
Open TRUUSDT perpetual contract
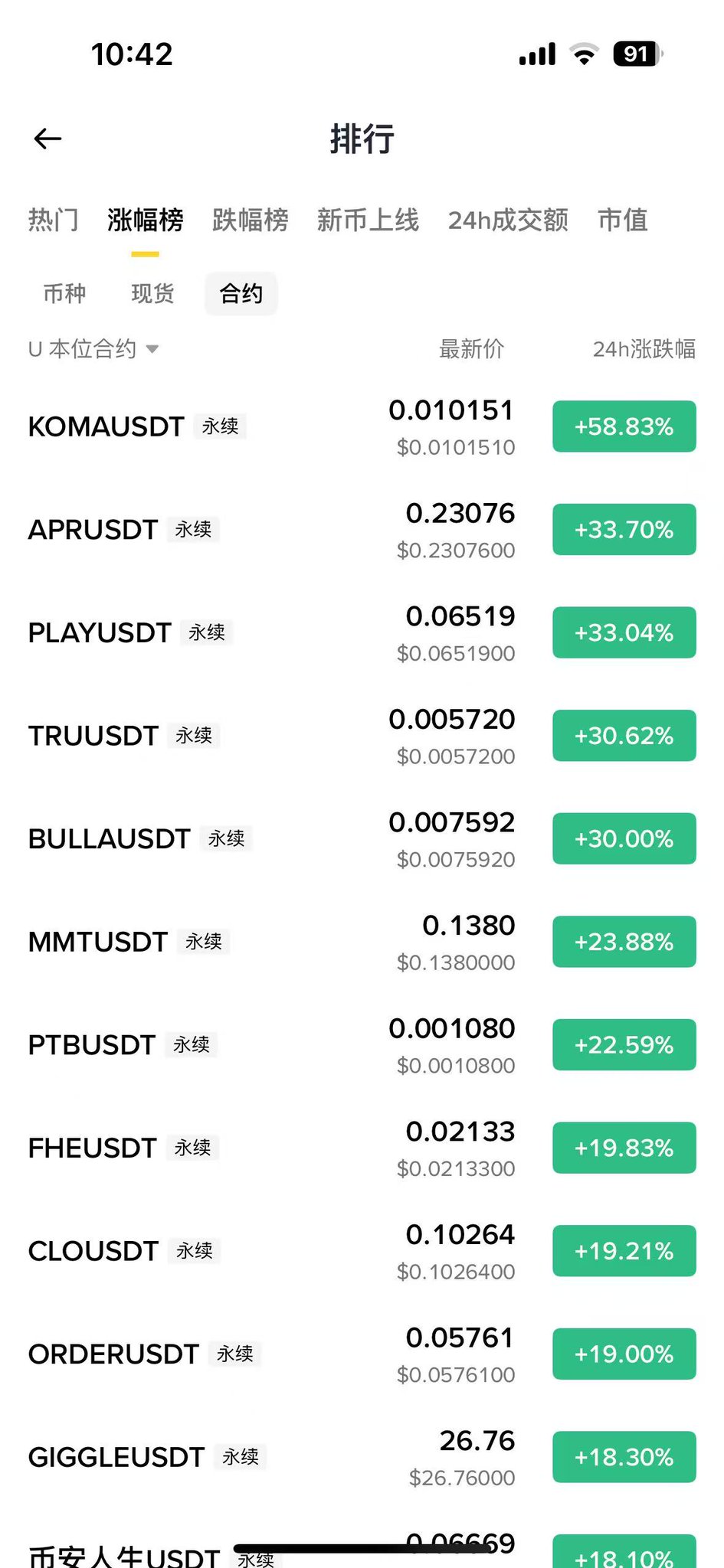click(93, 736)
